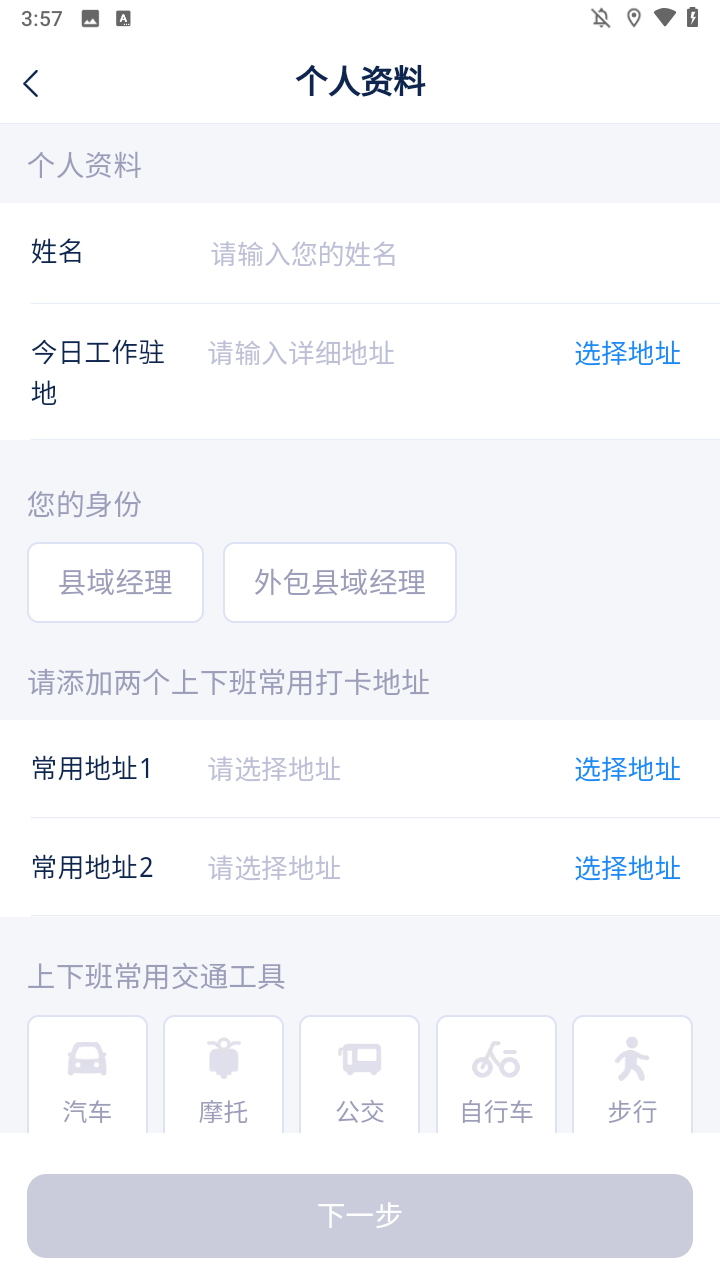Image resolution: width=720 pixels, height=1280 pixels.
Task: Tap the 个人资料 section header label
Action: coord(84,163)
